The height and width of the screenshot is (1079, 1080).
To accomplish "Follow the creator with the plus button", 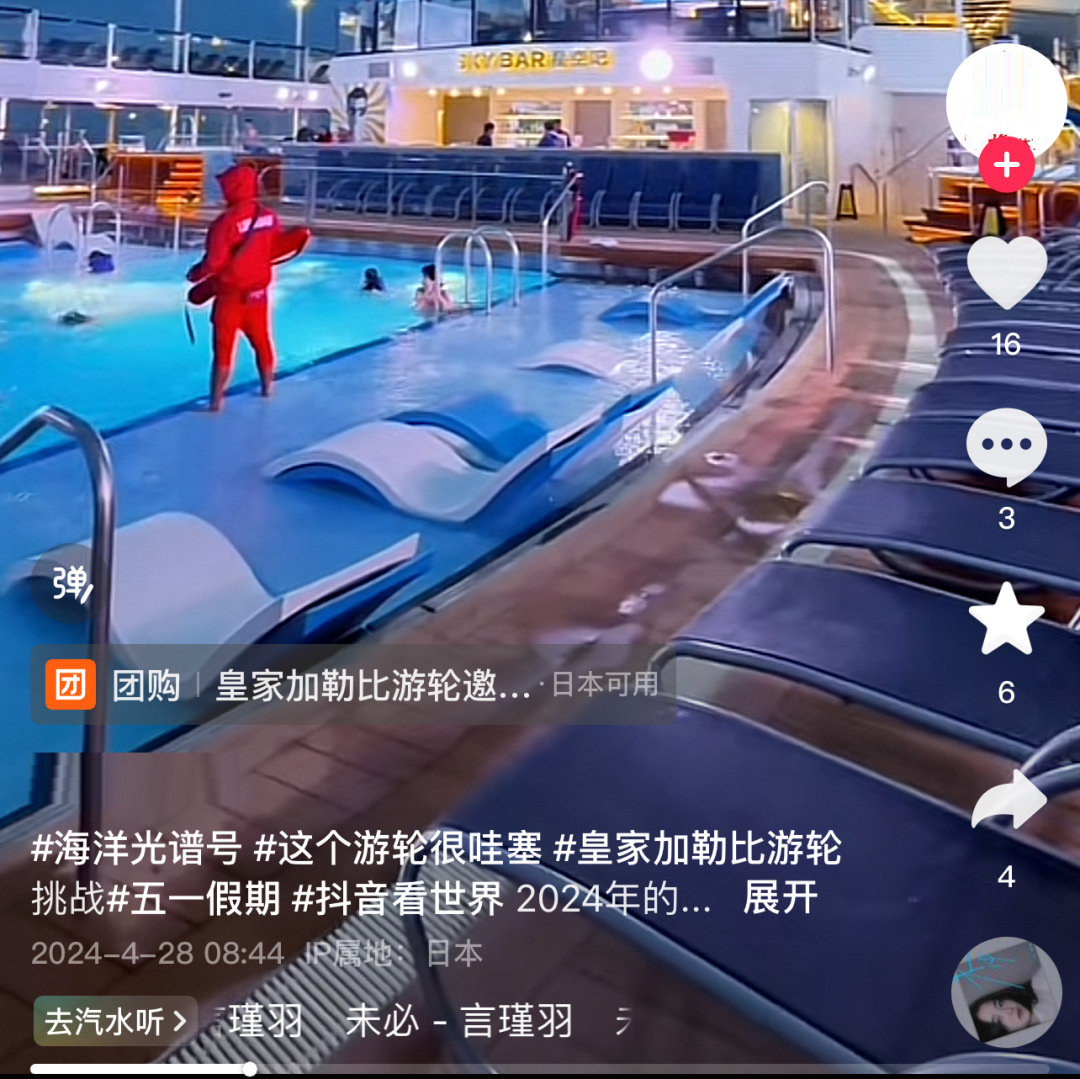I will [x=1006, y=166].
